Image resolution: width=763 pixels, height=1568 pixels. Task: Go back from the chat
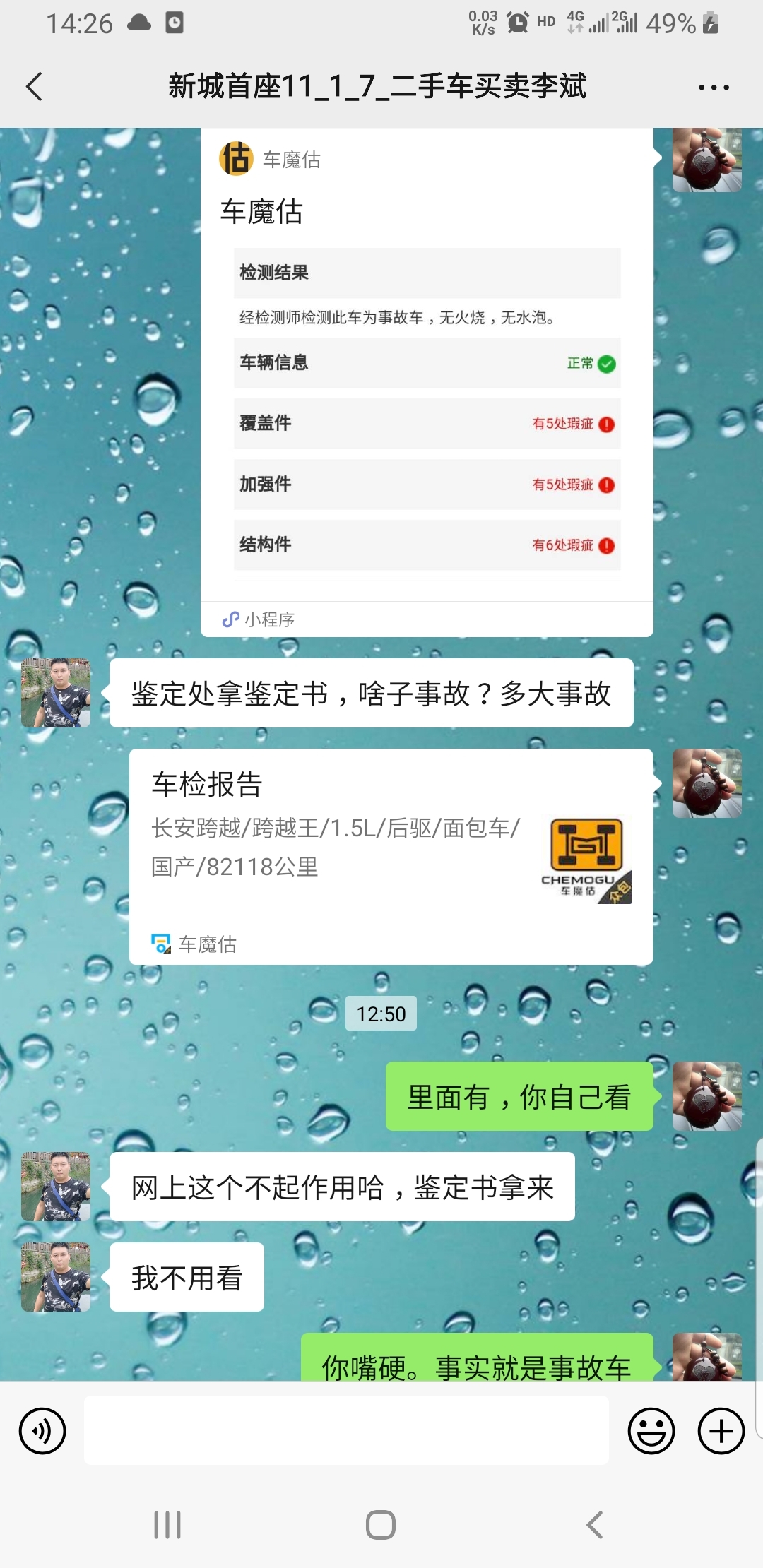point(34,87)
